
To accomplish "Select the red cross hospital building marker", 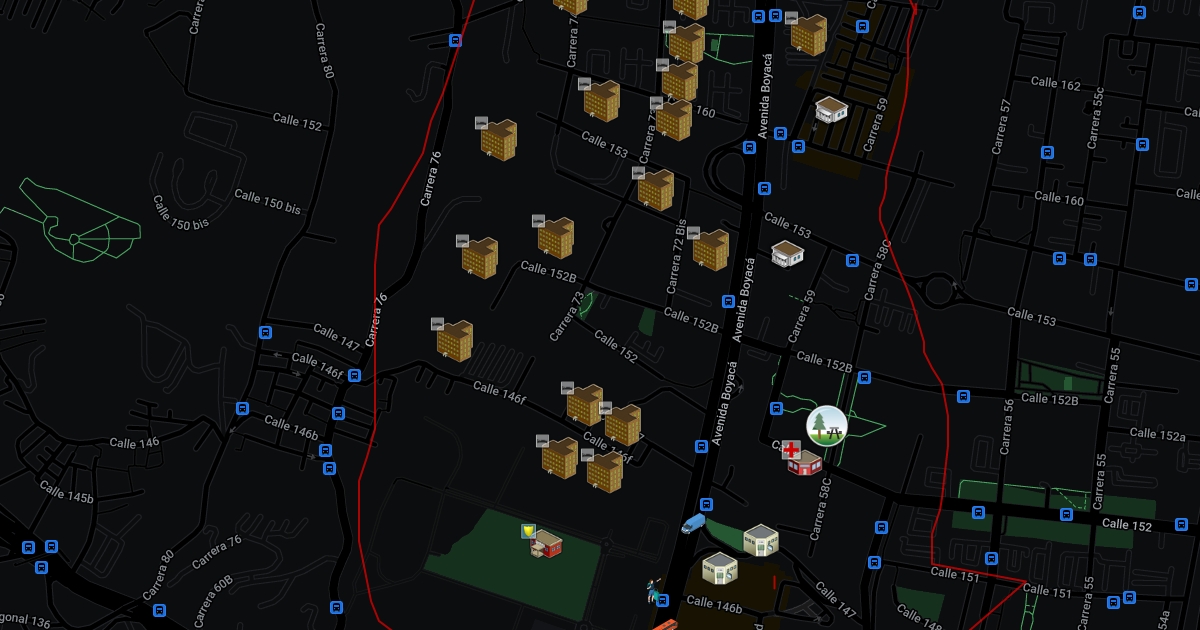I will [x=802, y=460].
